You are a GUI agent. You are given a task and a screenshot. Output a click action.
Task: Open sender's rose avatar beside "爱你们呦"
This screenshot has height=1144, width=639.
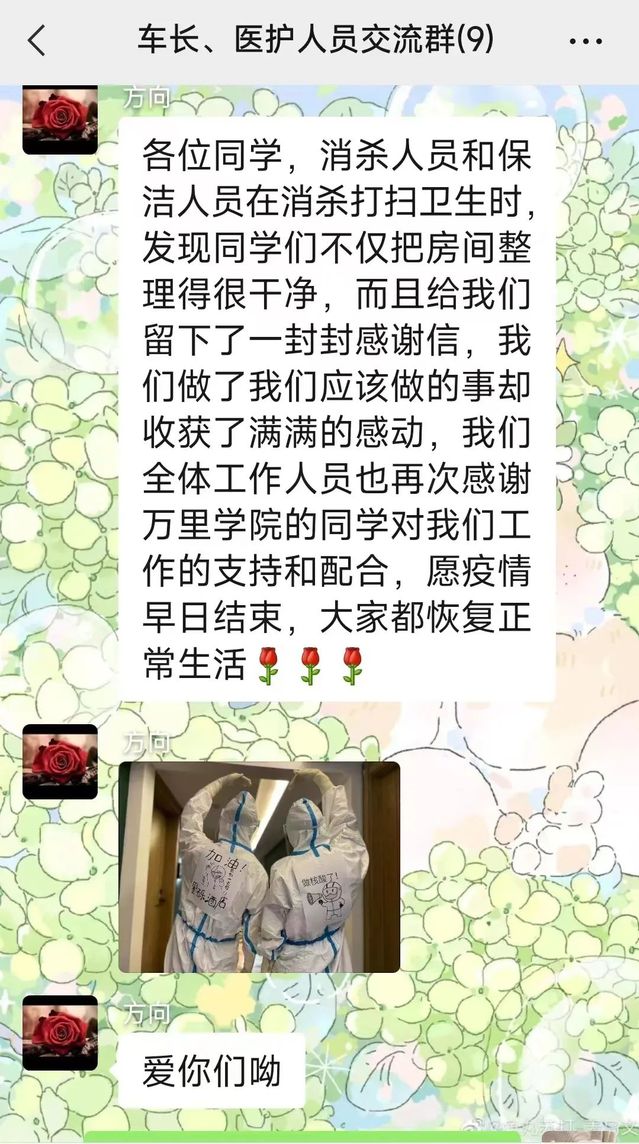point(60,1033)
